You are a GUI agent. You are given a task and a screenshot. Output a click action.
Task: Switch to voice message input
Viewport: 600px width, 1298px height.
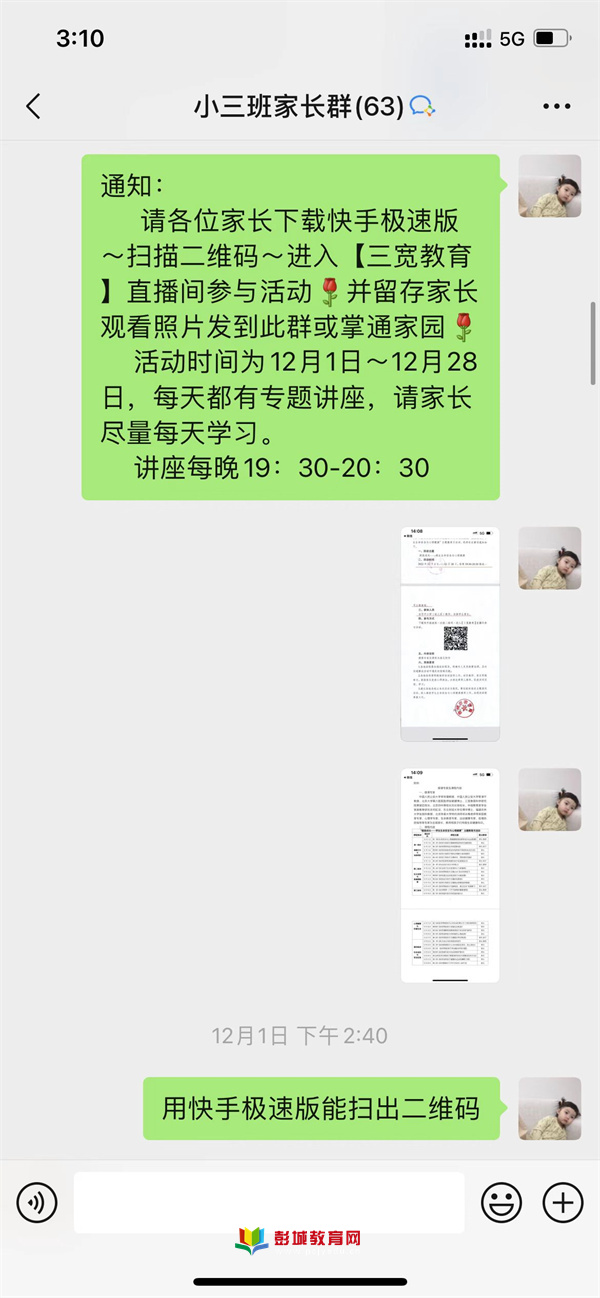click(x=36, y=1202)
